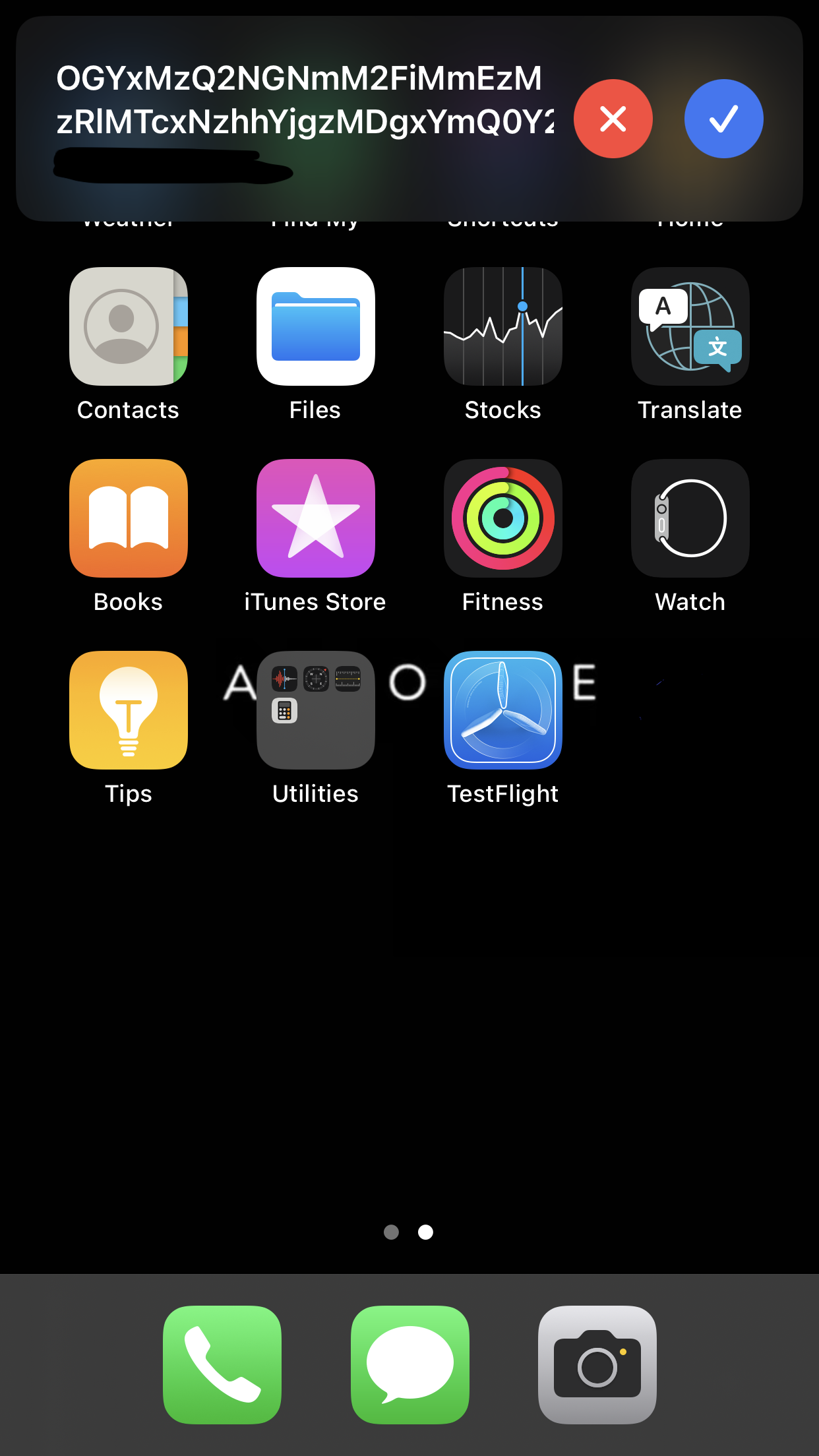Open the Watch app

tap(690, 518)
